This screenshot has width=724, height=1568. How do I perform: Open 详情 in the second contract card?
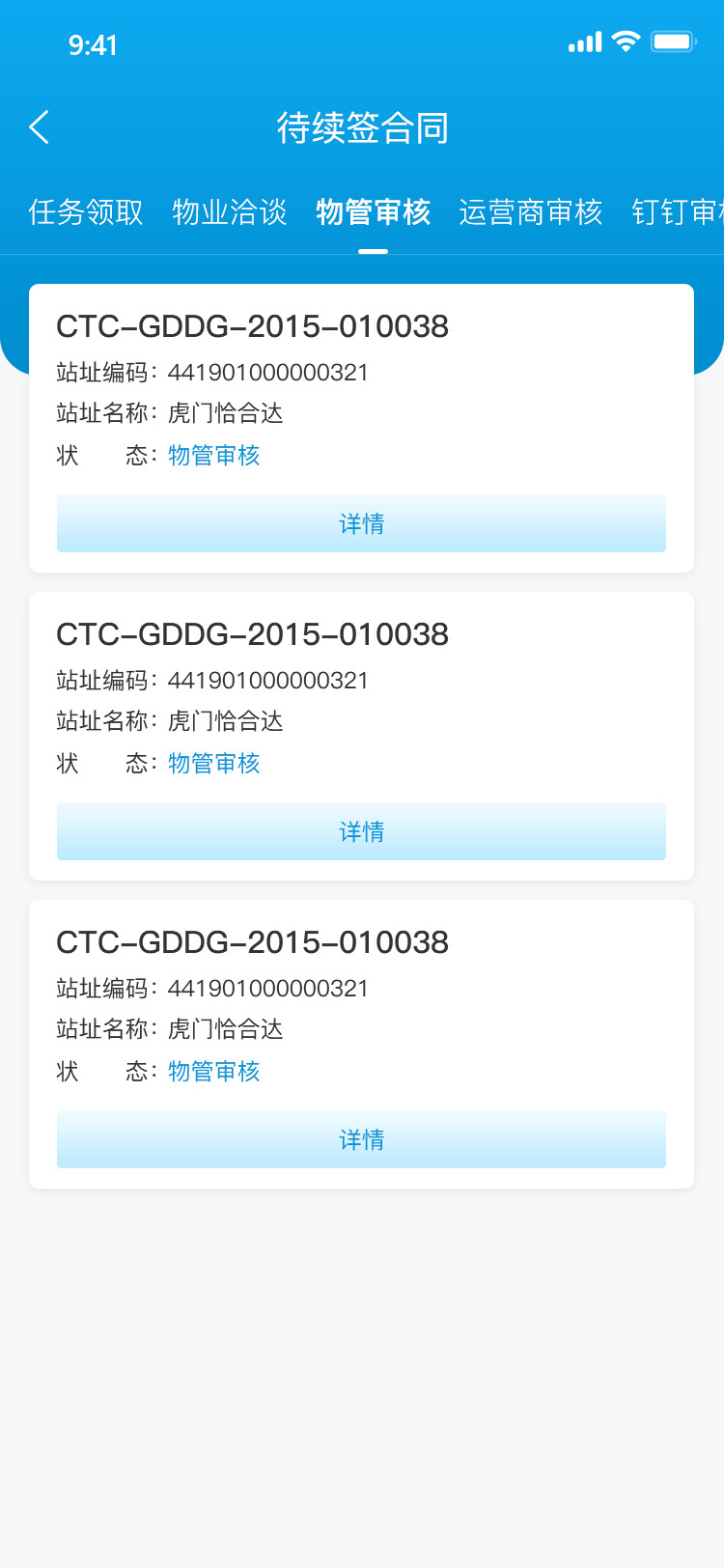pyautogui.click(x=361, y=831)
